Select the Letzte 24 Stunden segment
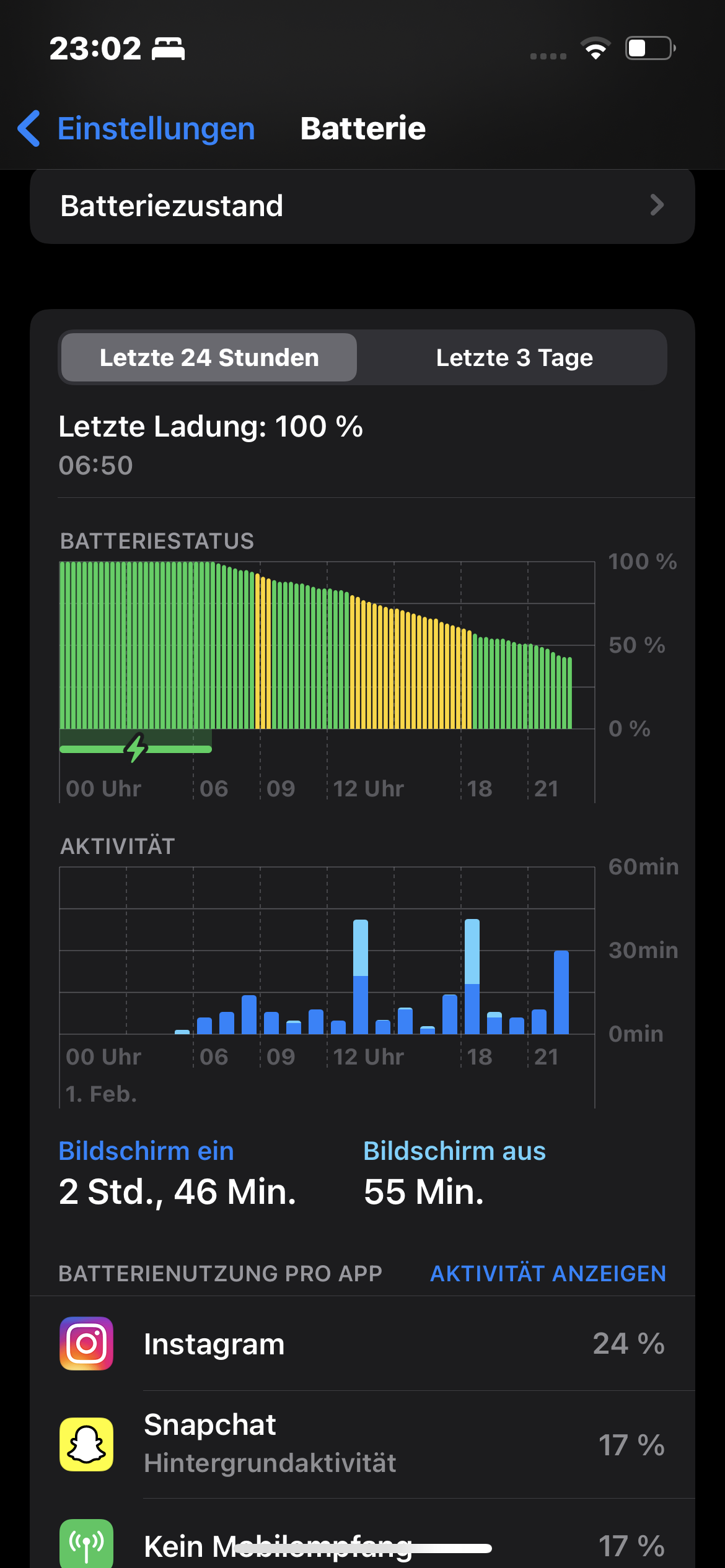This screenshot has width=725, height=1568. pyautogui.click(x=209, y=357)
